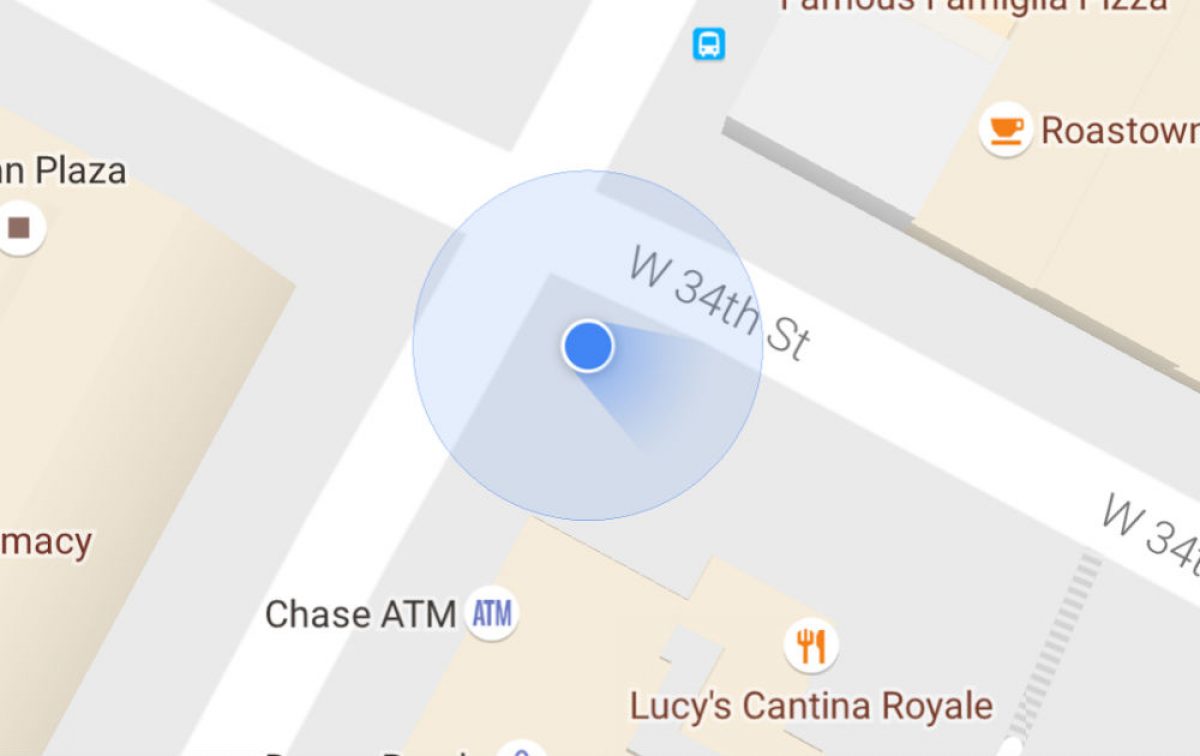The width and height of the screenshot is (1200, 756).
Task: Select the Plaza place marker
Action: 19,227
